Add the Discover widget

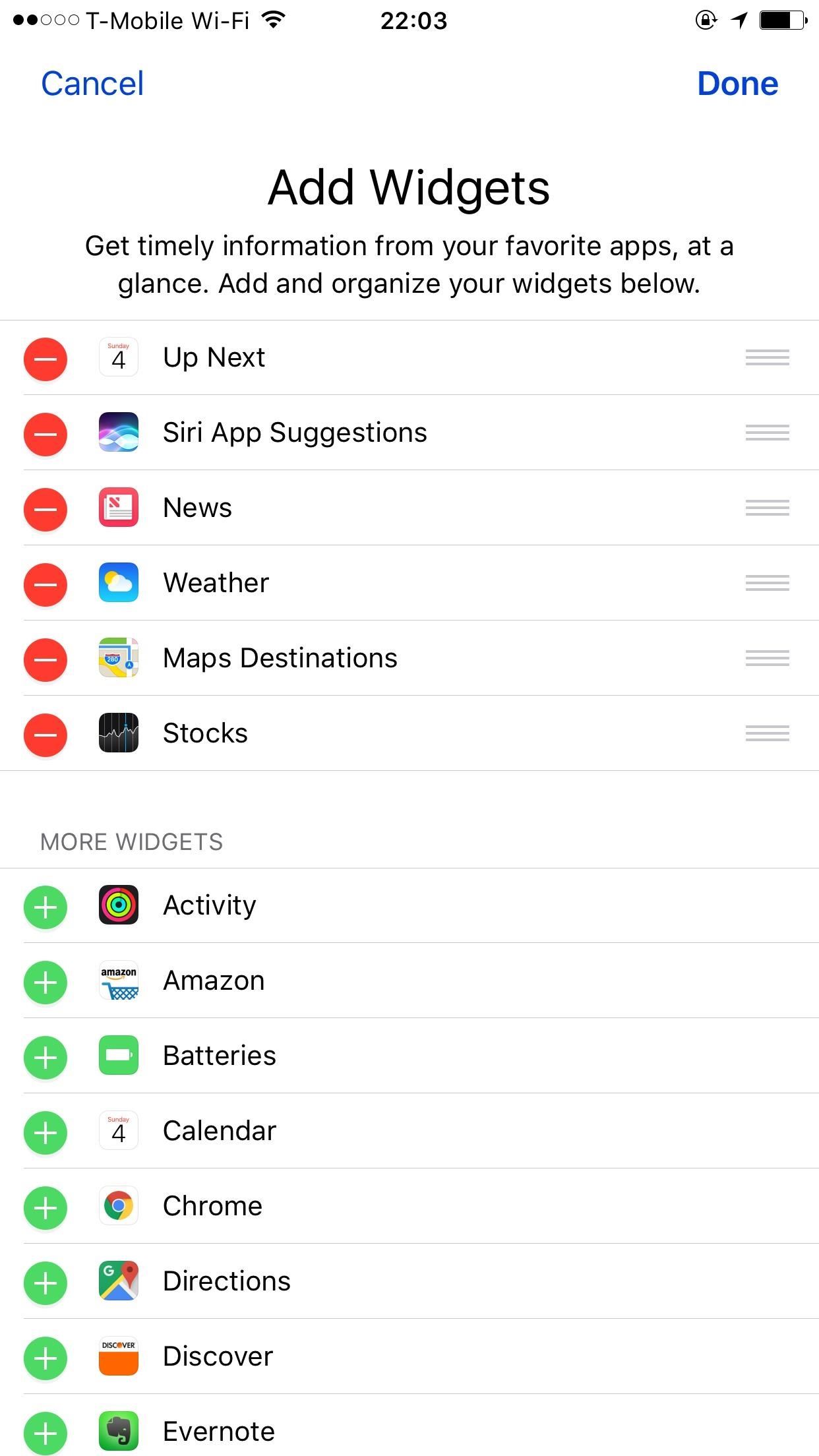pyautogui.click(x=45, y=1358)
